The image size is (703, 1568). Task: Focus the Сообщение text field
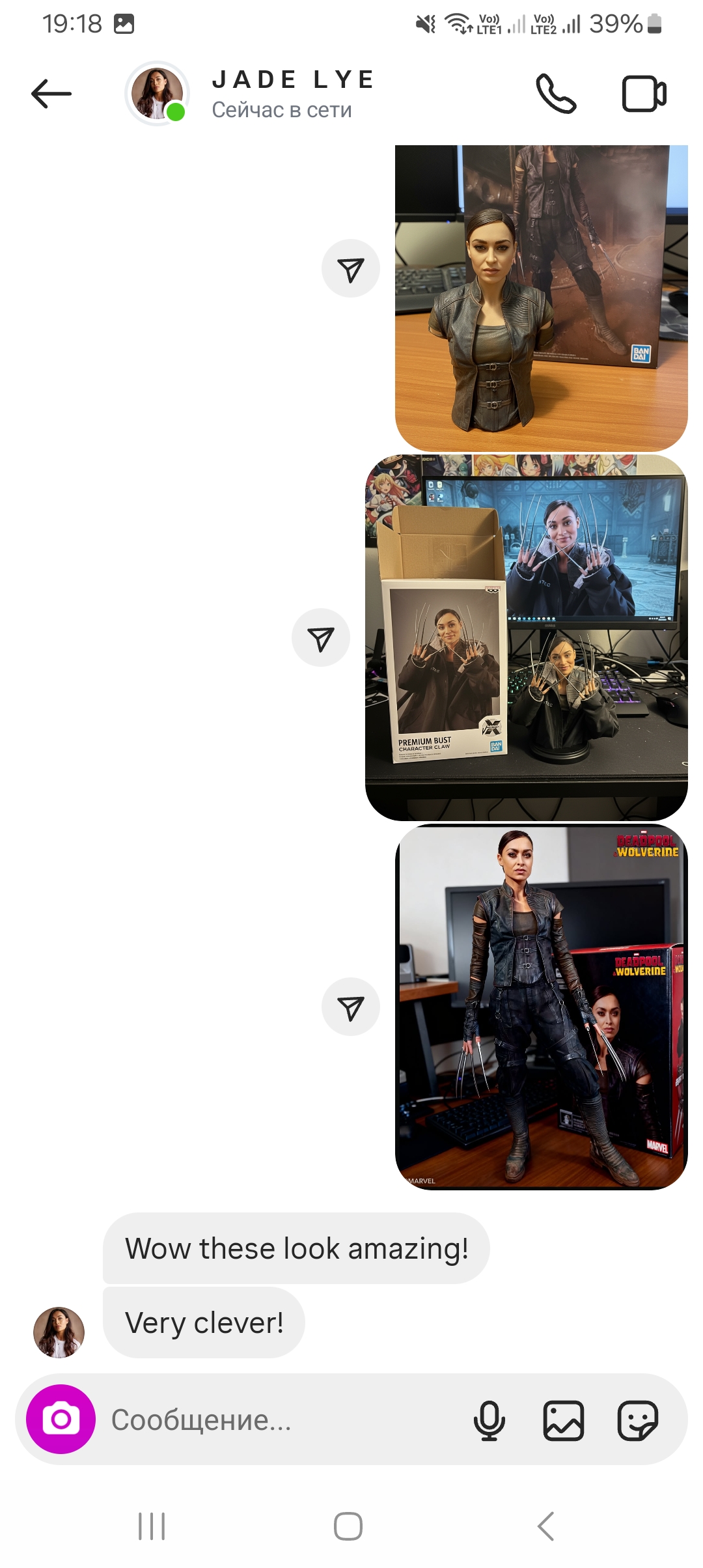(280, 1420)
